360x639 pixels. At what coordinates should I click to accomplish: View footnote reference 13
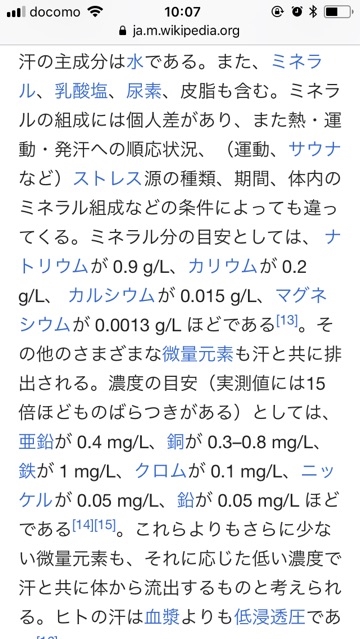click(x=285, y=321)
